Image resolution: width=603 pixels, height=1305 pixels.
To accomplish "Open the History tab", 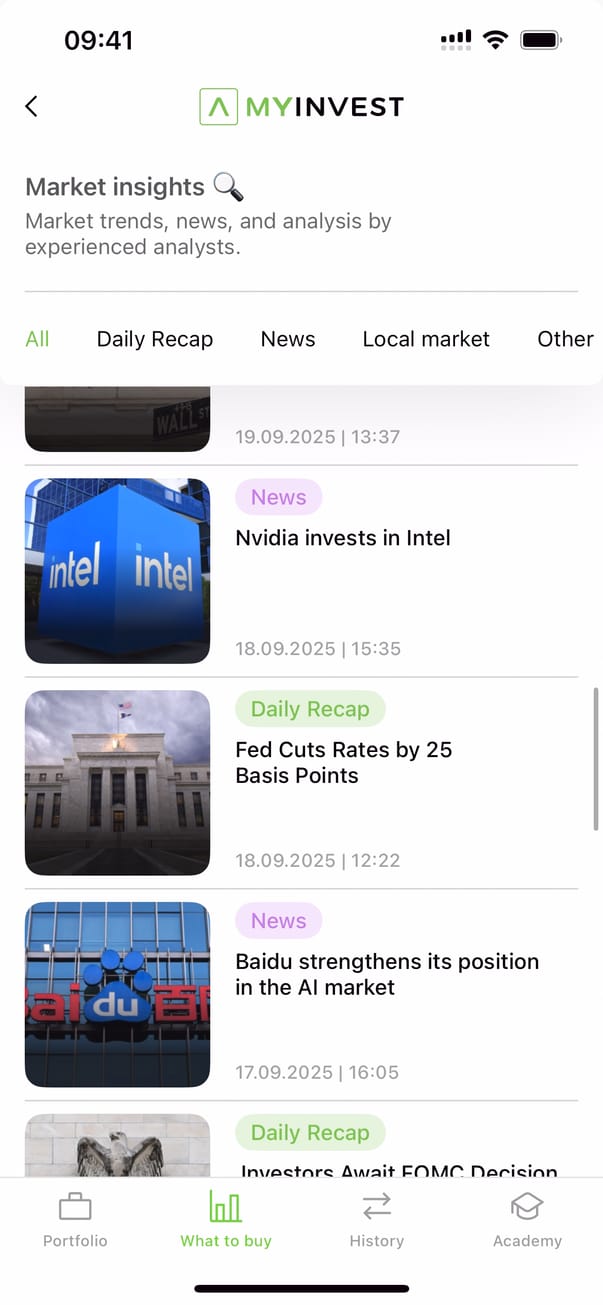I will click(377, 1220).
